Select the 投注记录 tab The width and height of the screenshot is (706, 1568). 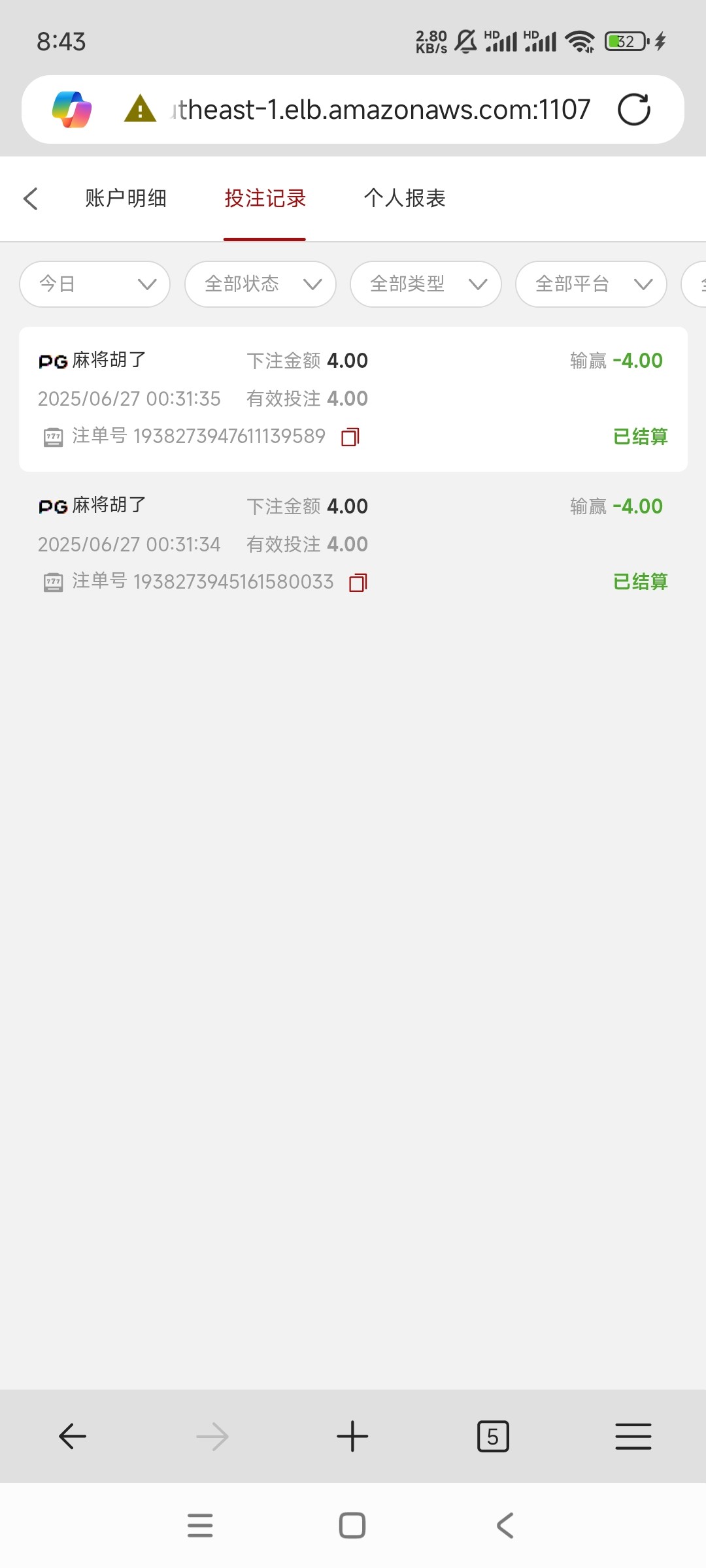click(x=265, y=199)
